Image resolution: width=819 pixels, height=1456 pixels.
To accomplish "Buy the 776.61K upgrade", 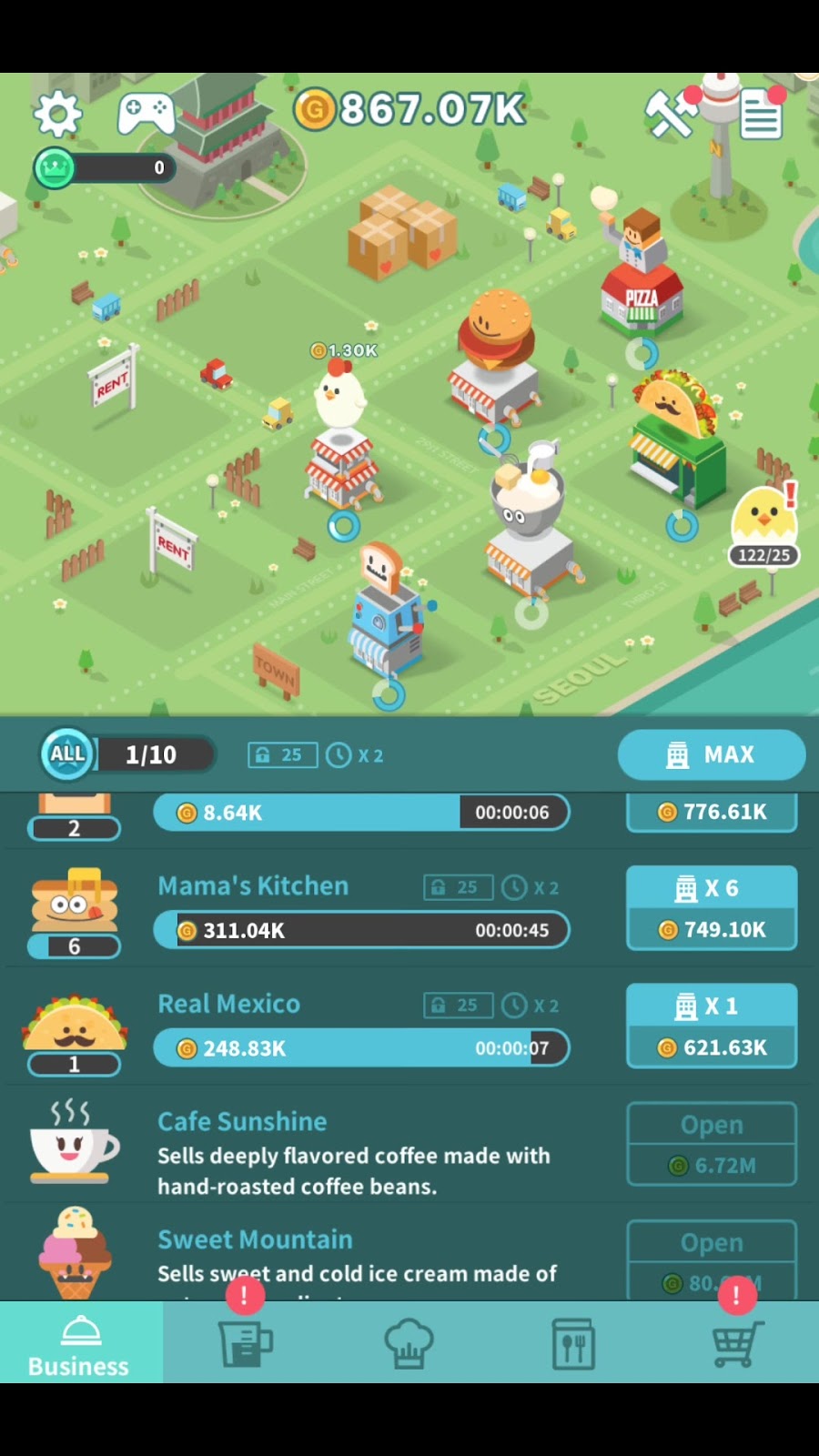I will [712, 812].
